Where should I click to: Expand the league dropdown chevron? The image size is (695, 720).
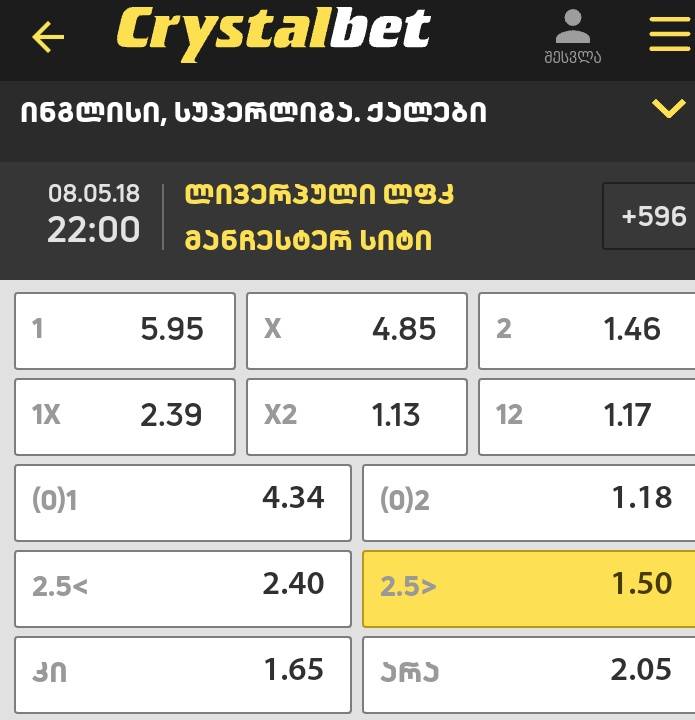(x=667, y=109)
